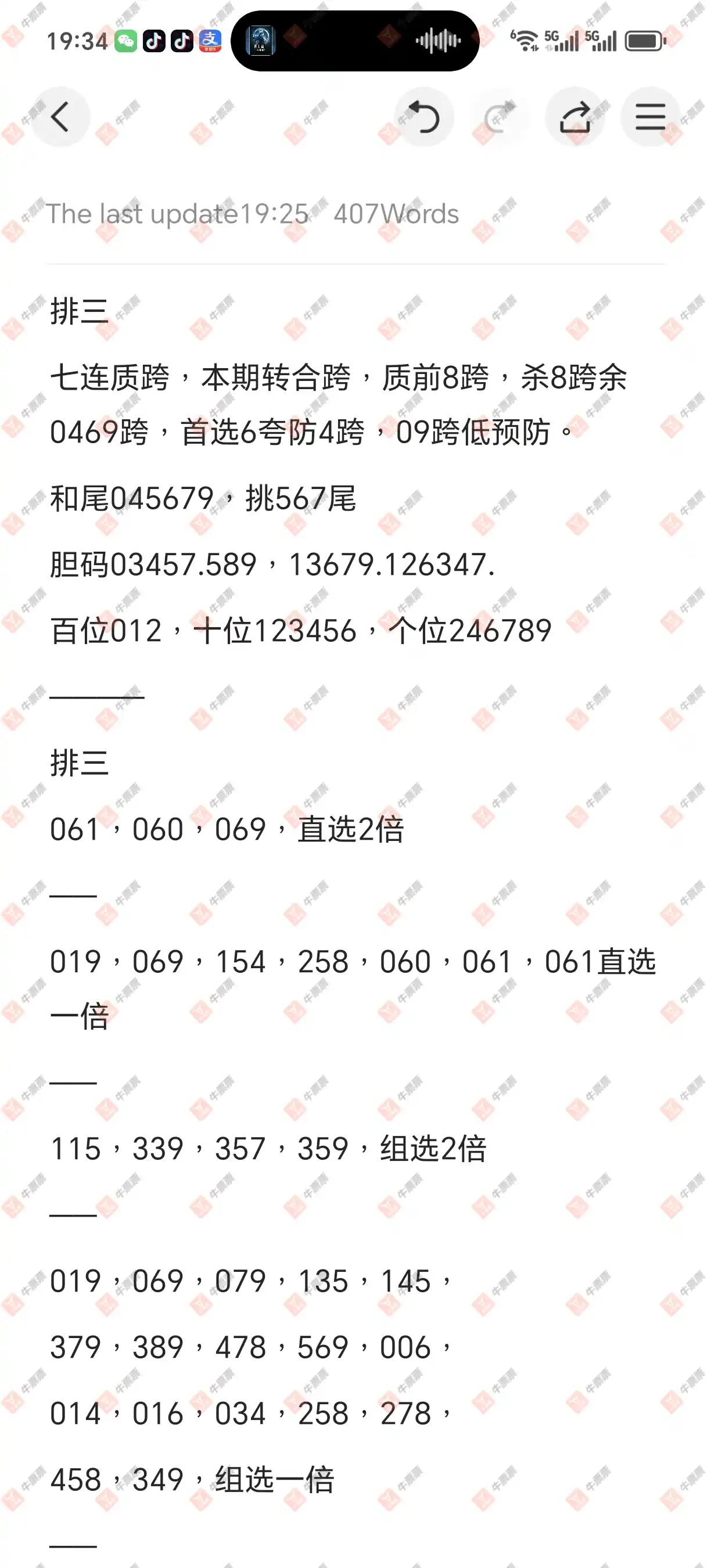This screenshot has height=1568, width=711.
Task: Open the hamburger menu icon
Action: pyautogui.click(x=649, y=116)
